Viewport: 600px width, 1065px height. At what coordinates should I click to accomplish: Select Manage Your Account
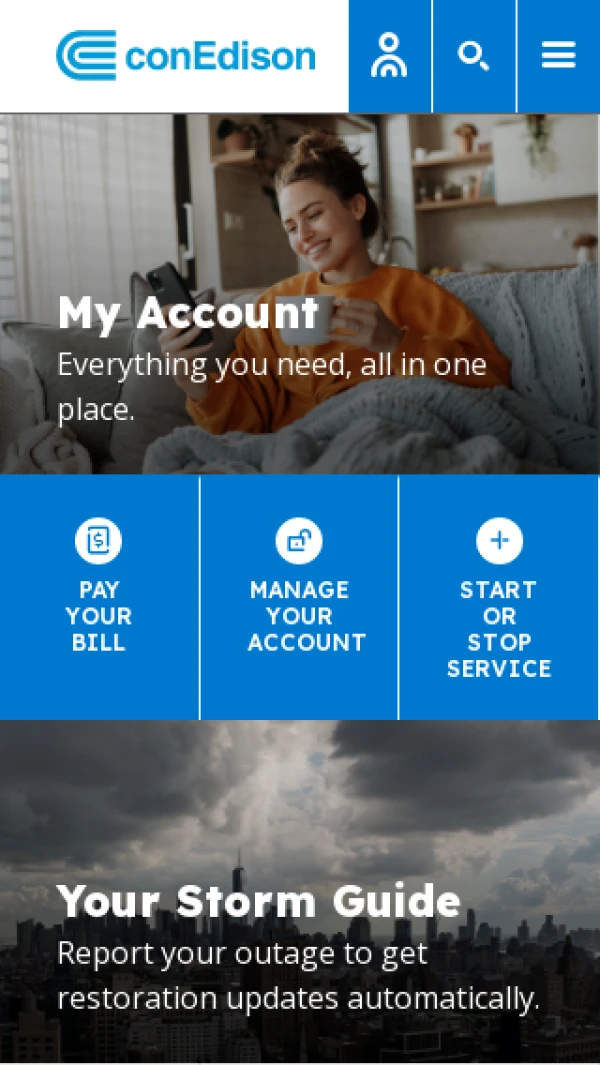tap(299, 598)
